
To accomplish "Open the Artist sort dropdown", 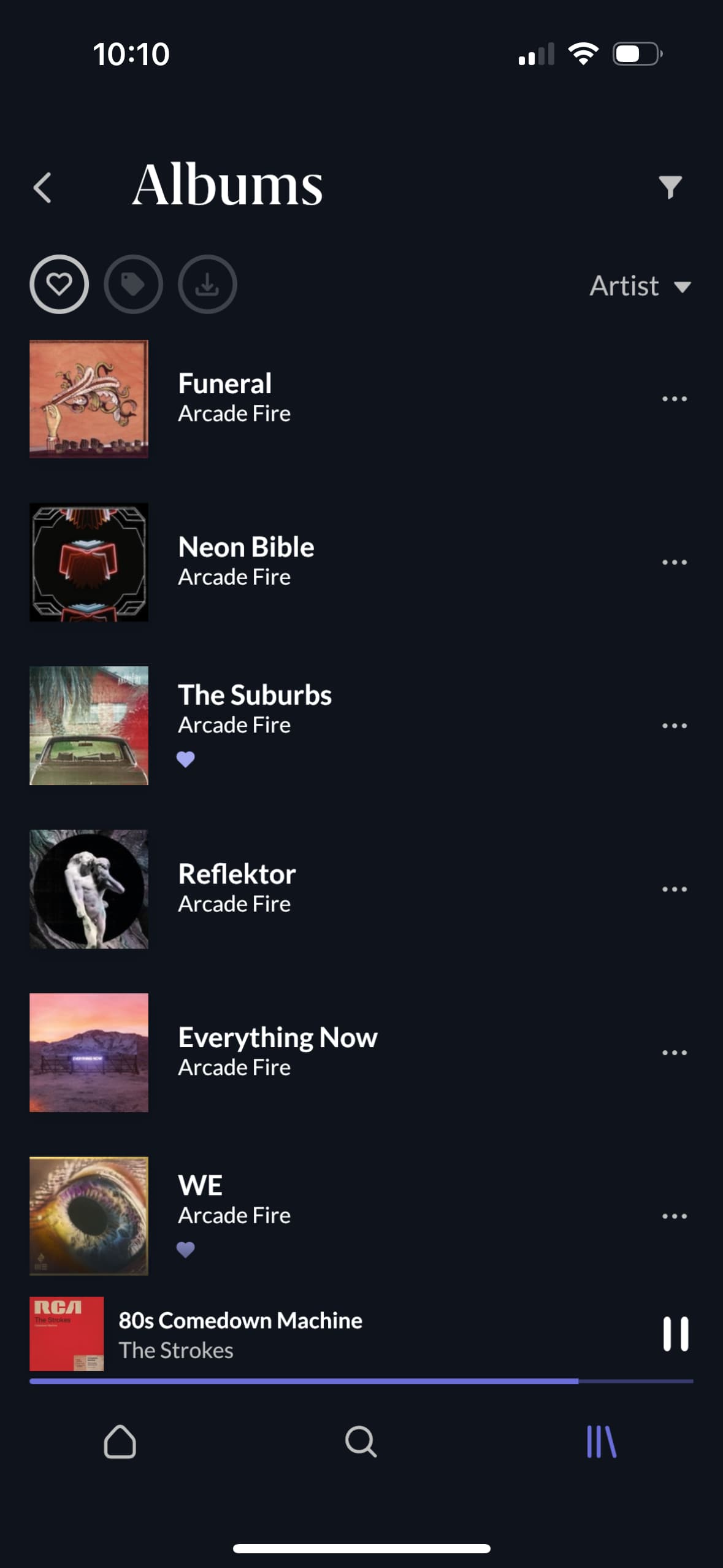I will (640, 286).
